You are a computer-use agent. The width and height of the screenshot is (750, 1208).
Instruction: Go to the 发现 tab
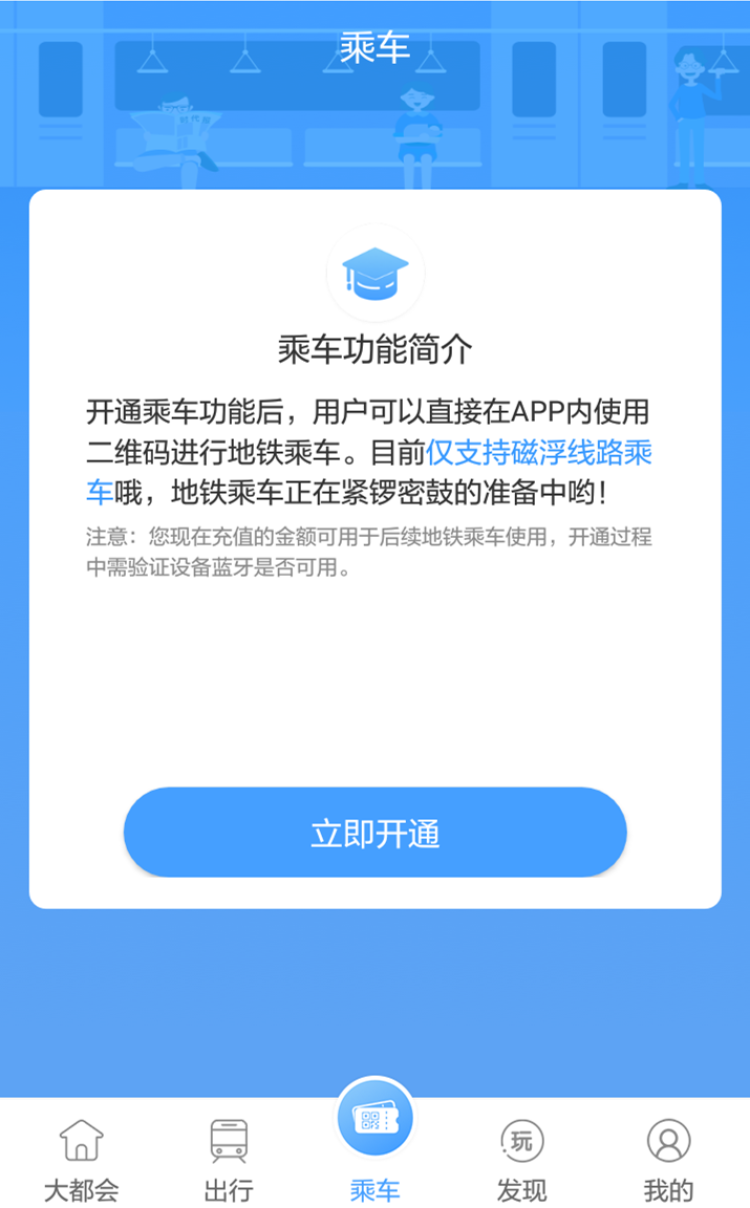click(522, 1160)
